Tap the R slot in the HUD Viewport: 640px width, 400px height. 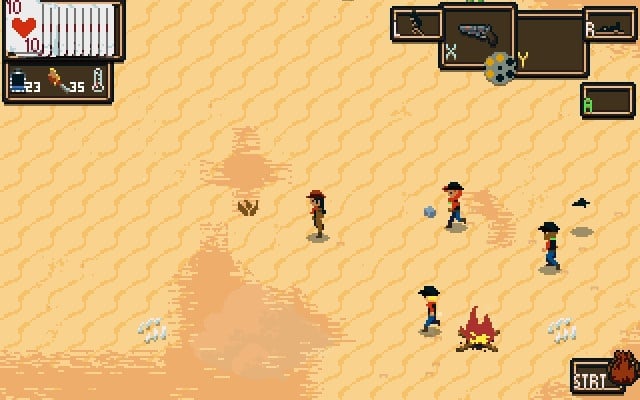(x=609, y=26)
